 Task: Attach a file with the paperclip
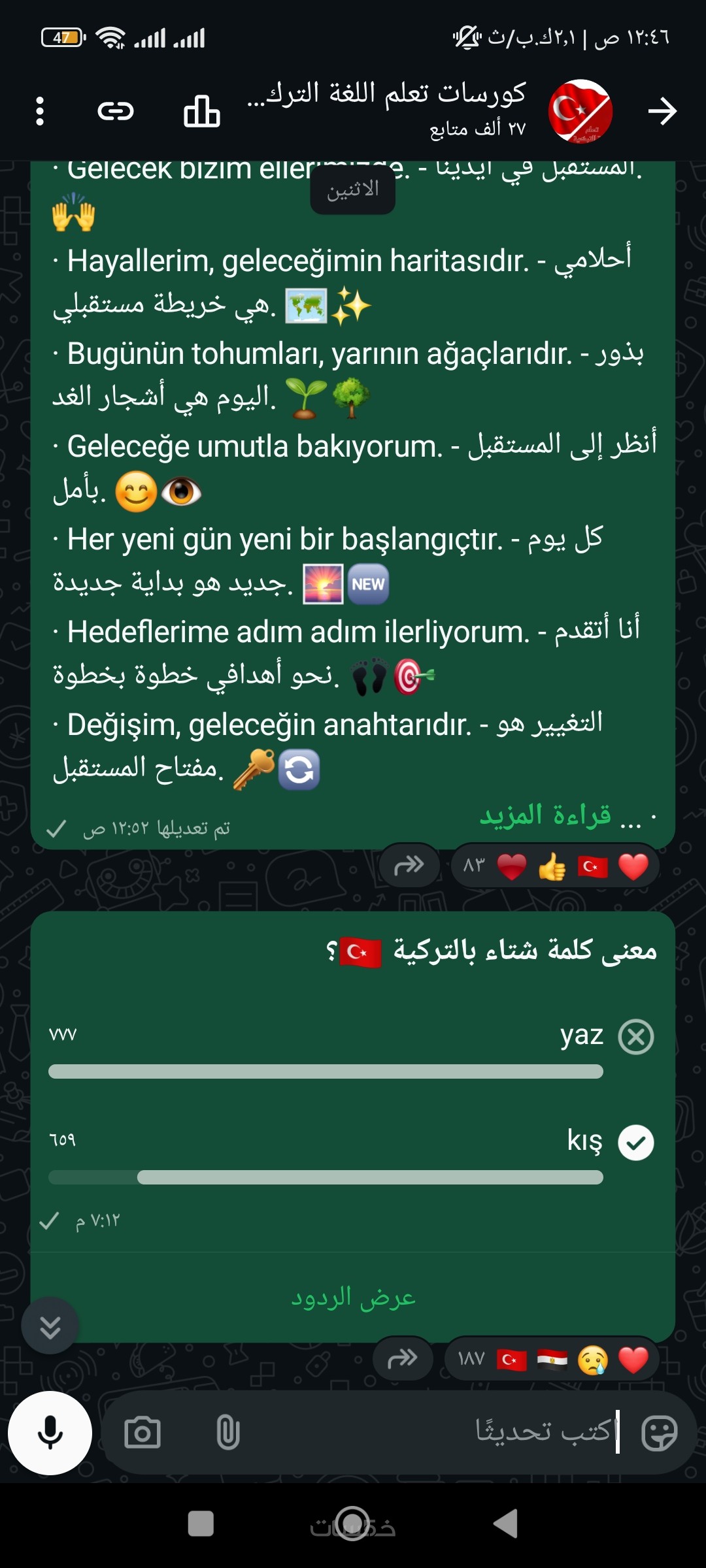pyautogui.click(x=227, y=1433)
